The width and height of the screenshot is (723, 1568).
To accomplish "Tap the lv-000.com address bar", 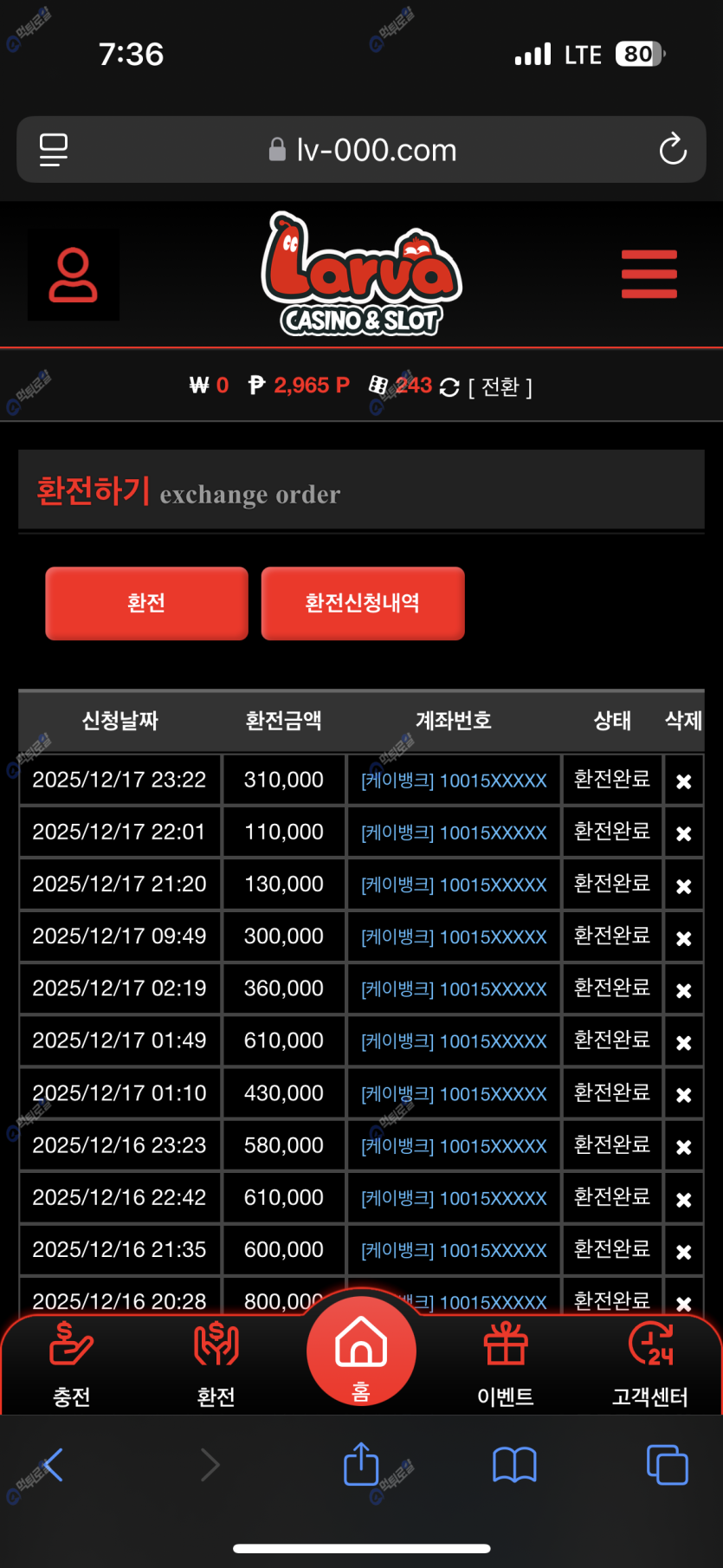I will click(364, 150).
